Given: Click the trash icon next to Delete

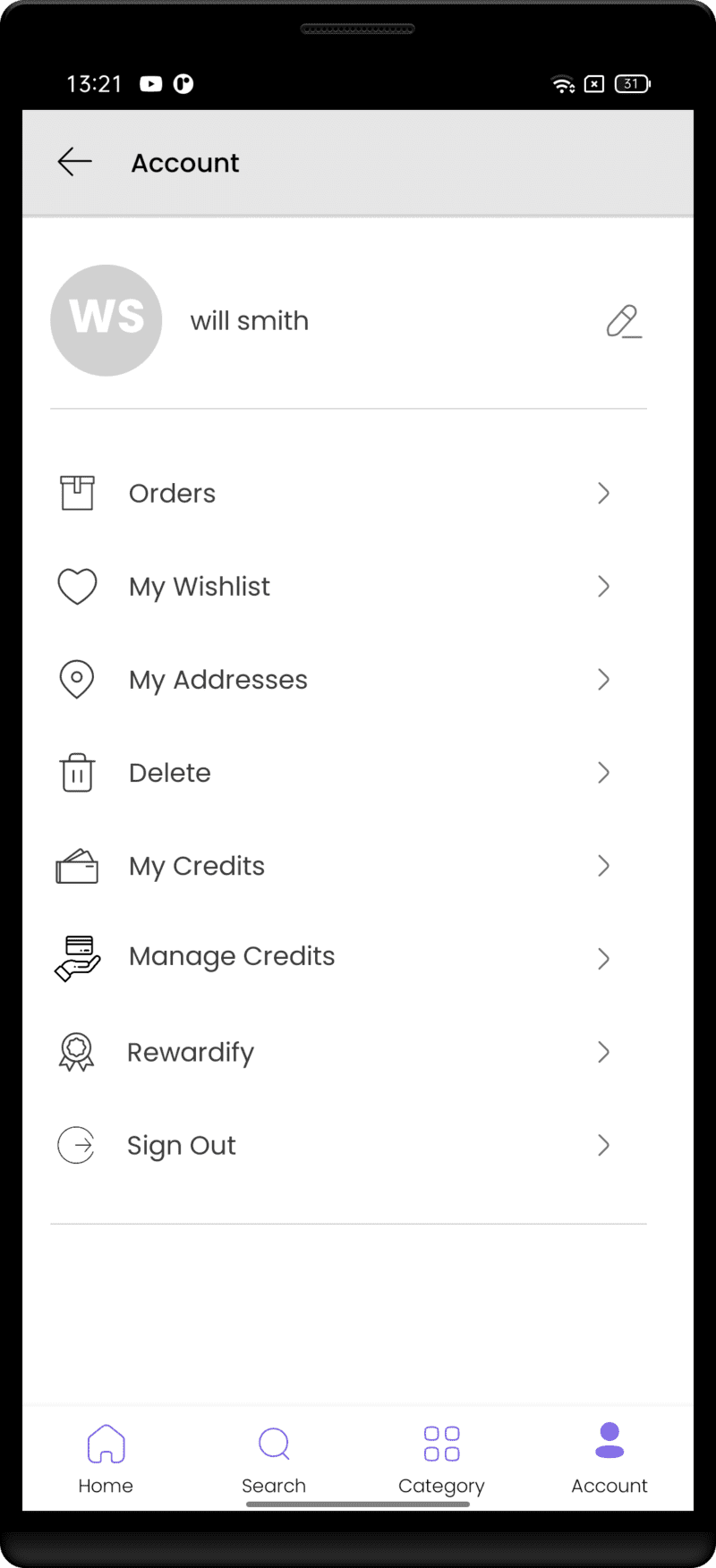Looking at the screenshot, I should [x=77, y=772].
